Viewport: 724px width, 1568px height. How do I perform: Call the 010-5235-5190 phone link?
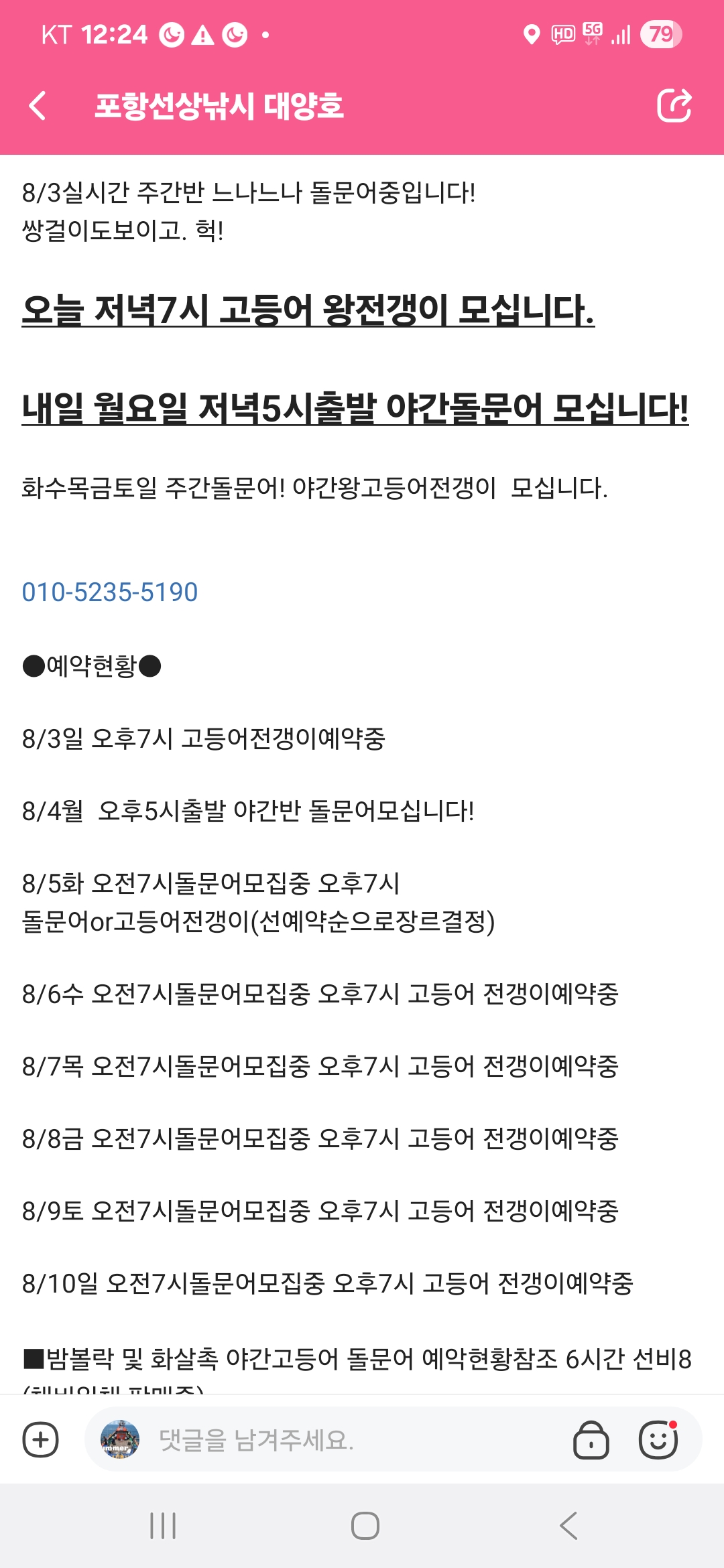[110, 592]
